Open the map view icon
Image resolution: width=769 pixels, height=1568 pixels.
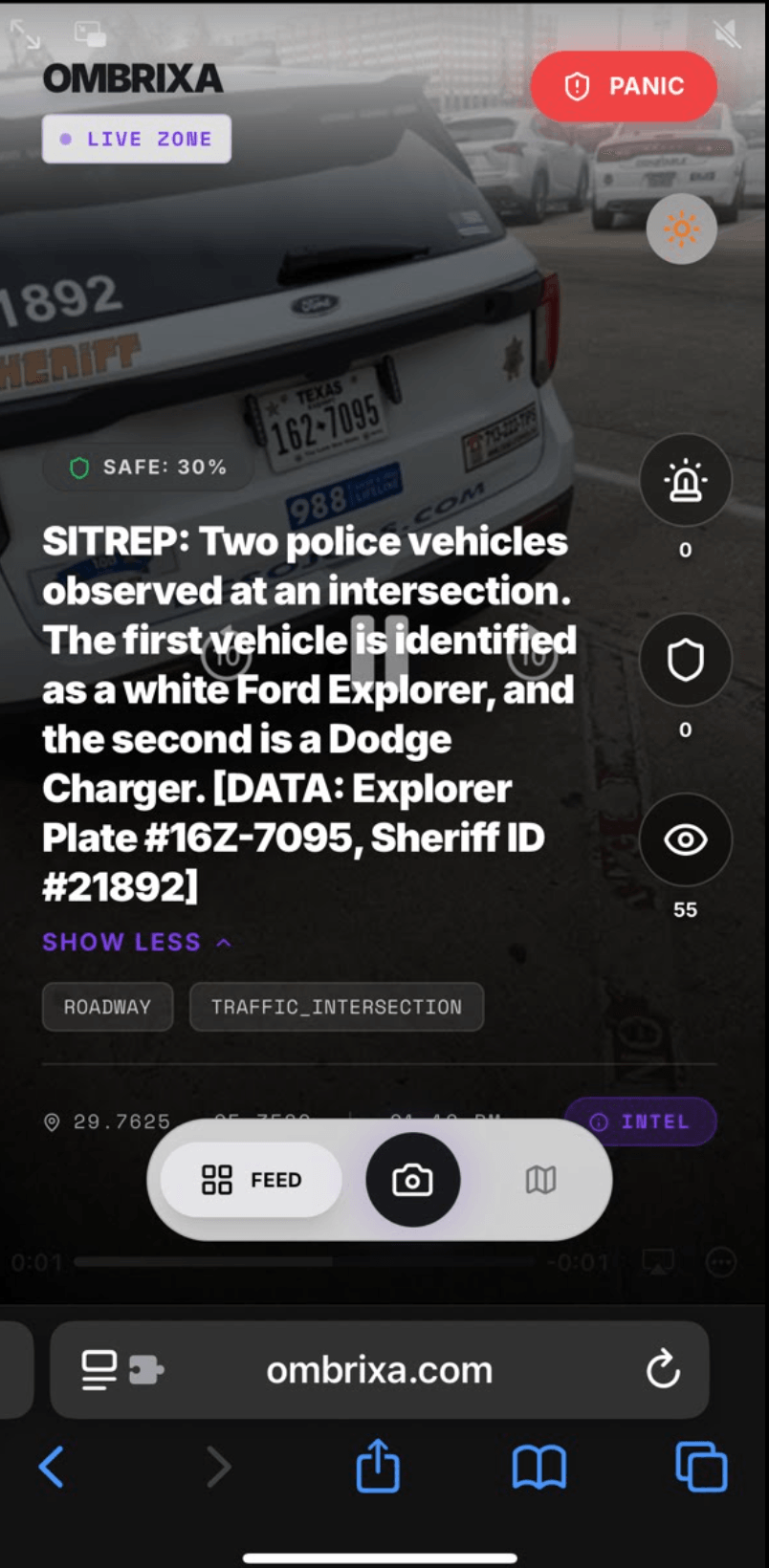tap(539, 1180)
